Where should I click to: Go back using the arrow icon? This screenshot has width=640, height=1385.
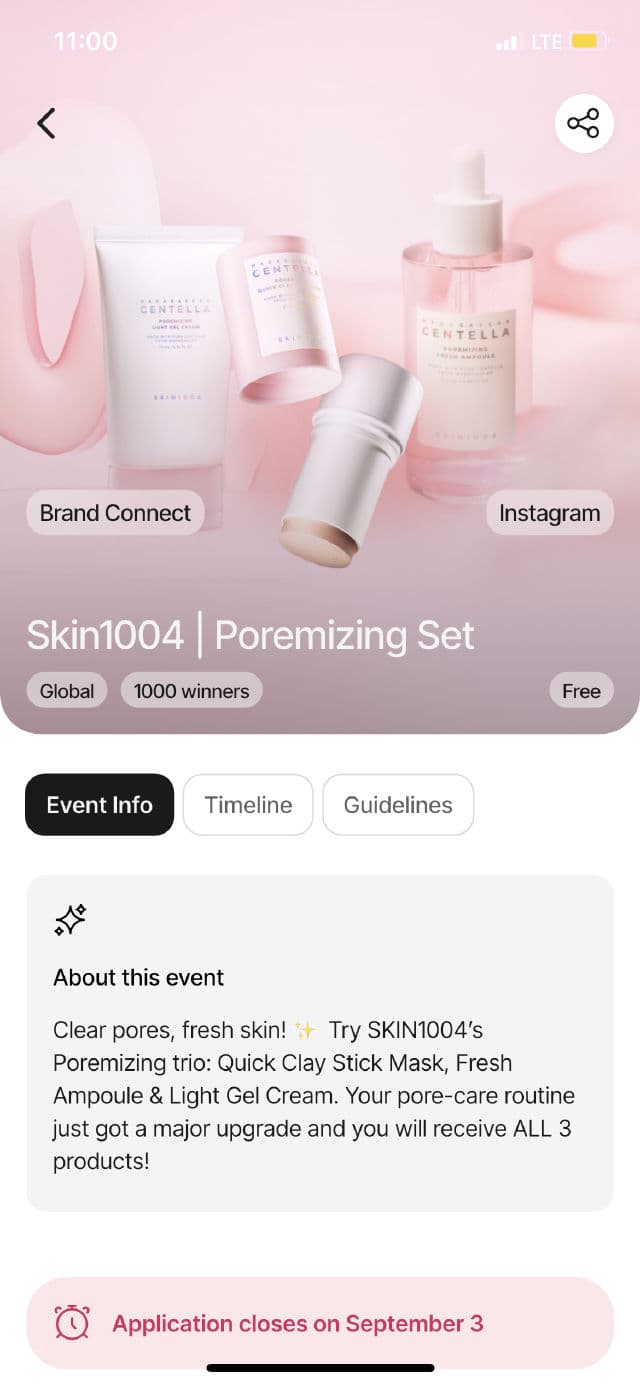coord(46,123)
